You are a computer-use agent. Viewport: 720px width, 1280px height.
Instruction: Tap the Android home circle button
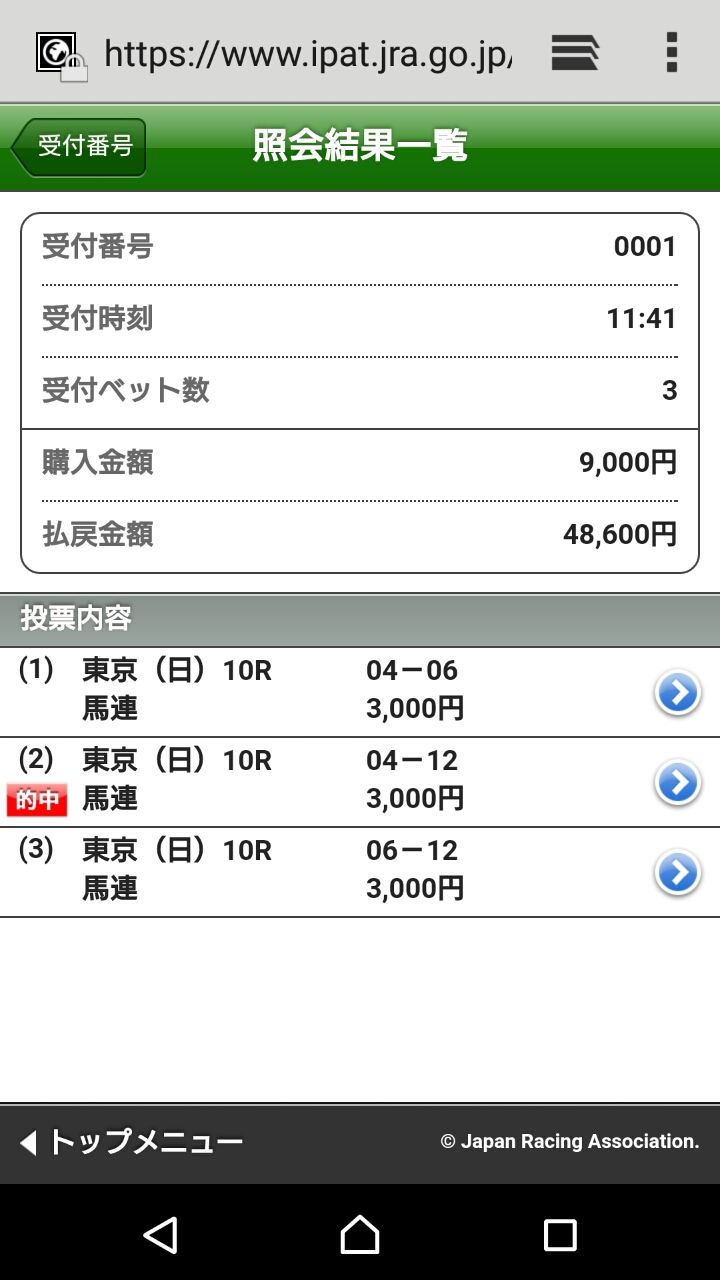pyautogui.click(x=359, y=1237)
